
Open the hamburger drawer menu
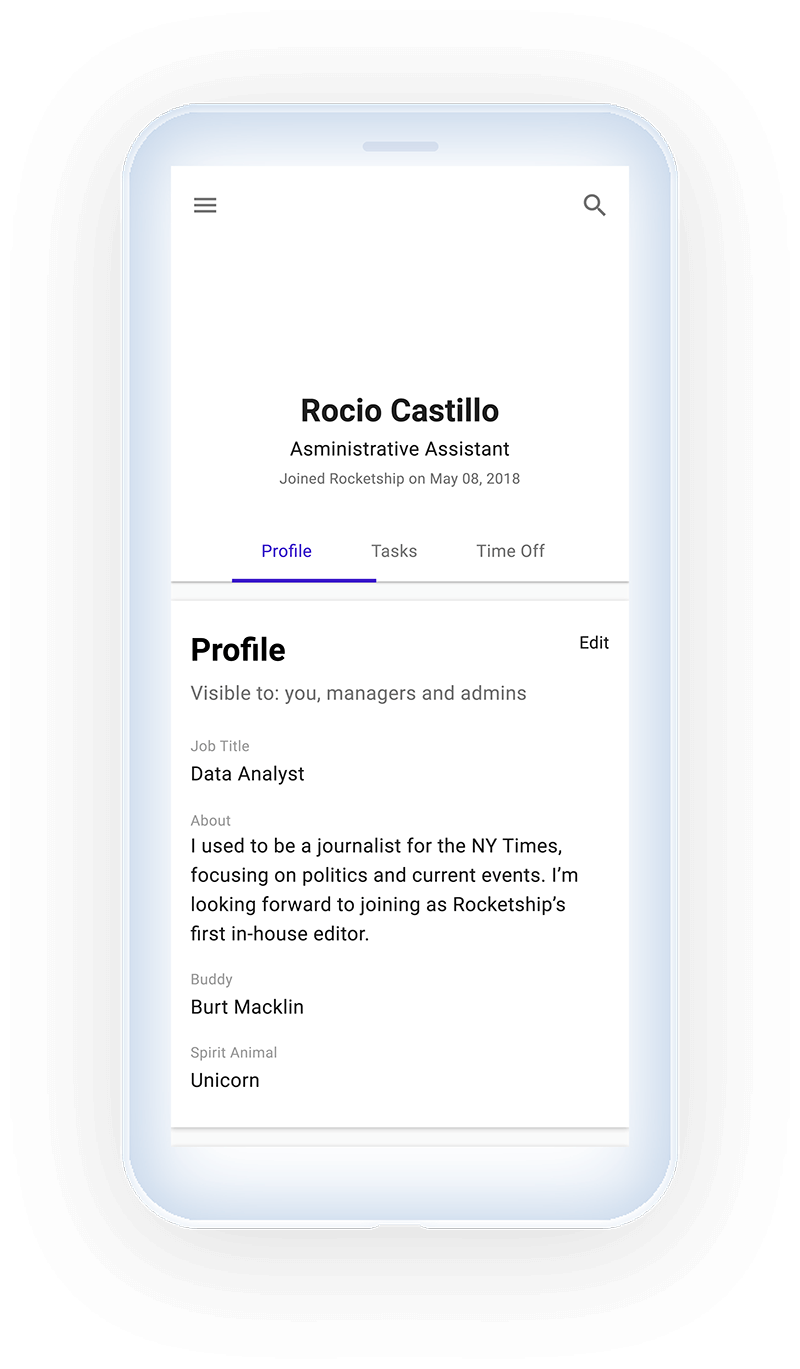(x=205, y=205)
